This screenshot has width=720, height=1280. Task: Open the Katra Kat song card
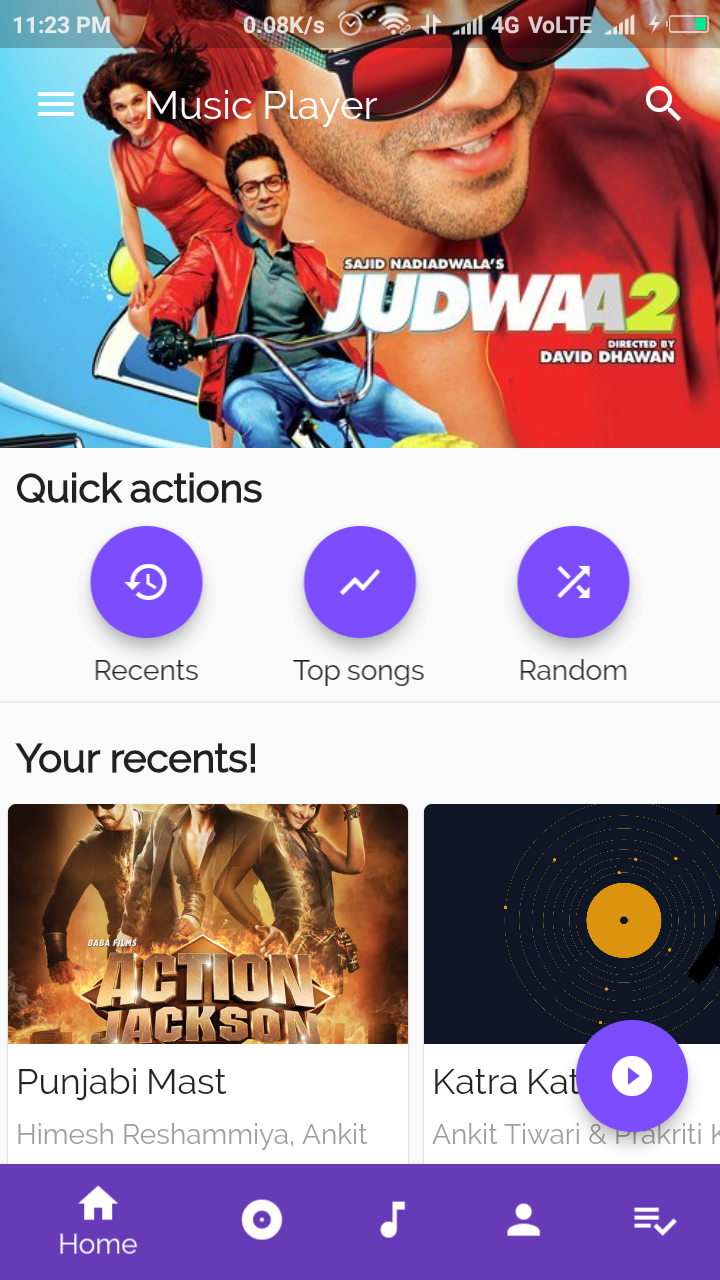[x=572, y=983]
